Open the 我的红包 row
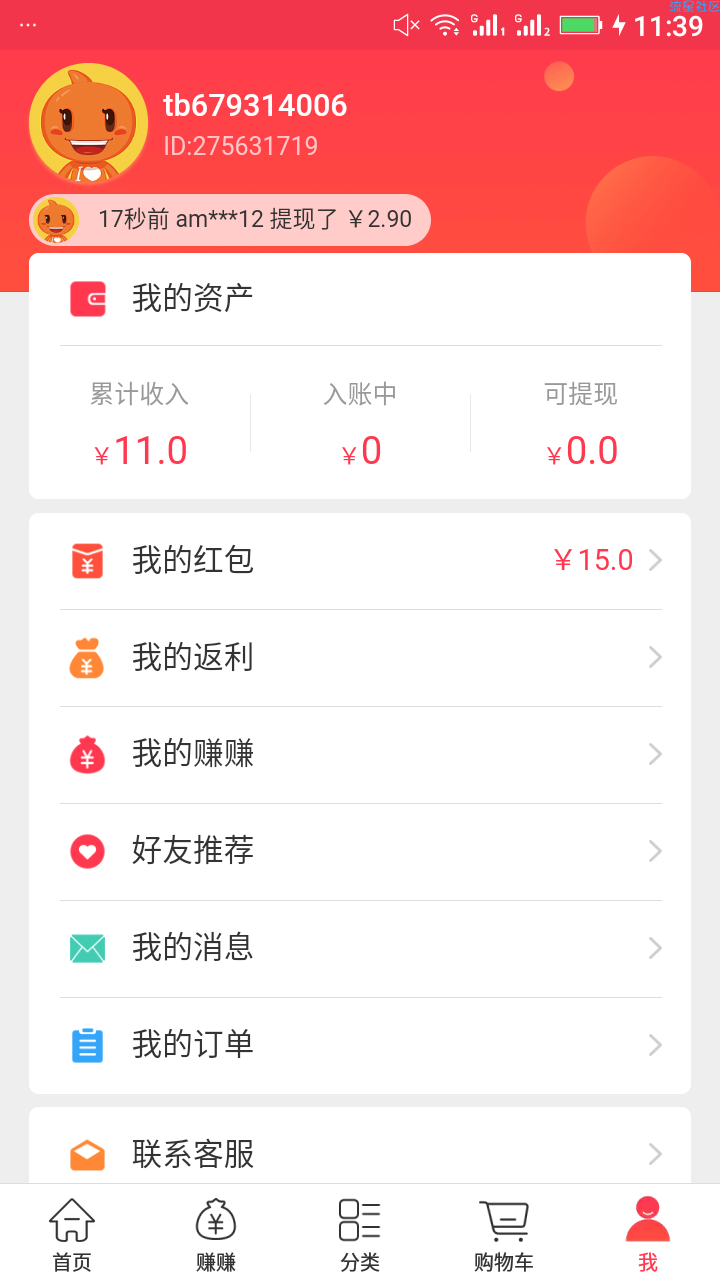 (x=360, y=561)
